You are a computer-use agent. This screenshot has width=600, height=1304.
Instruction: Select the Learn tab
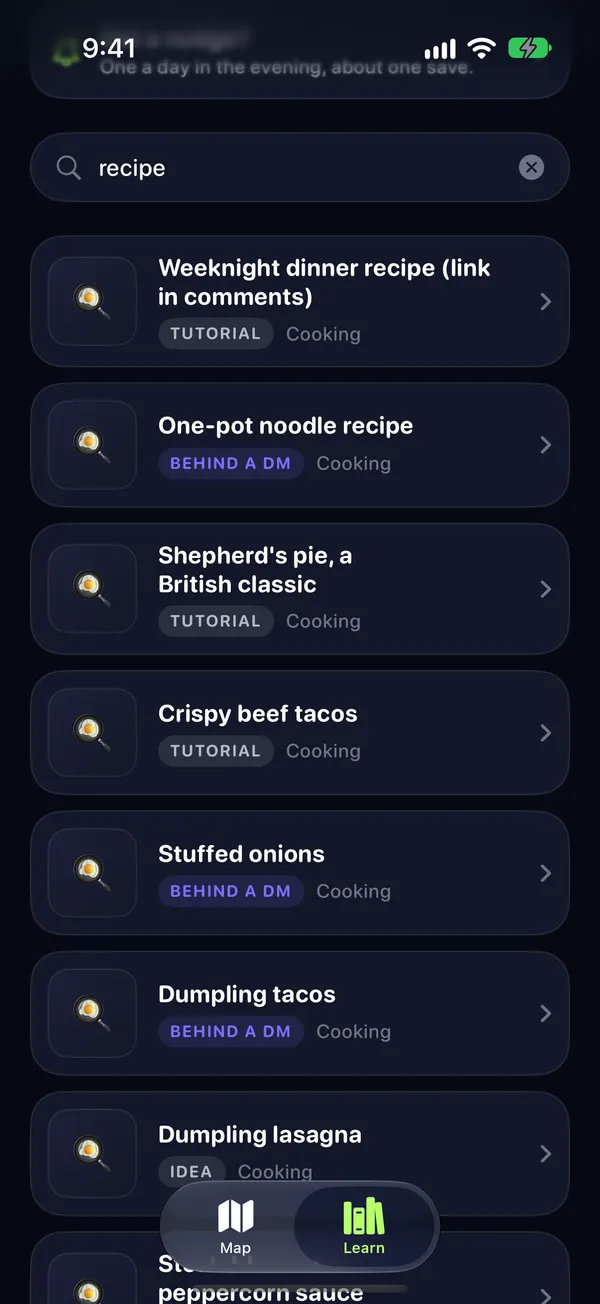364,1227
